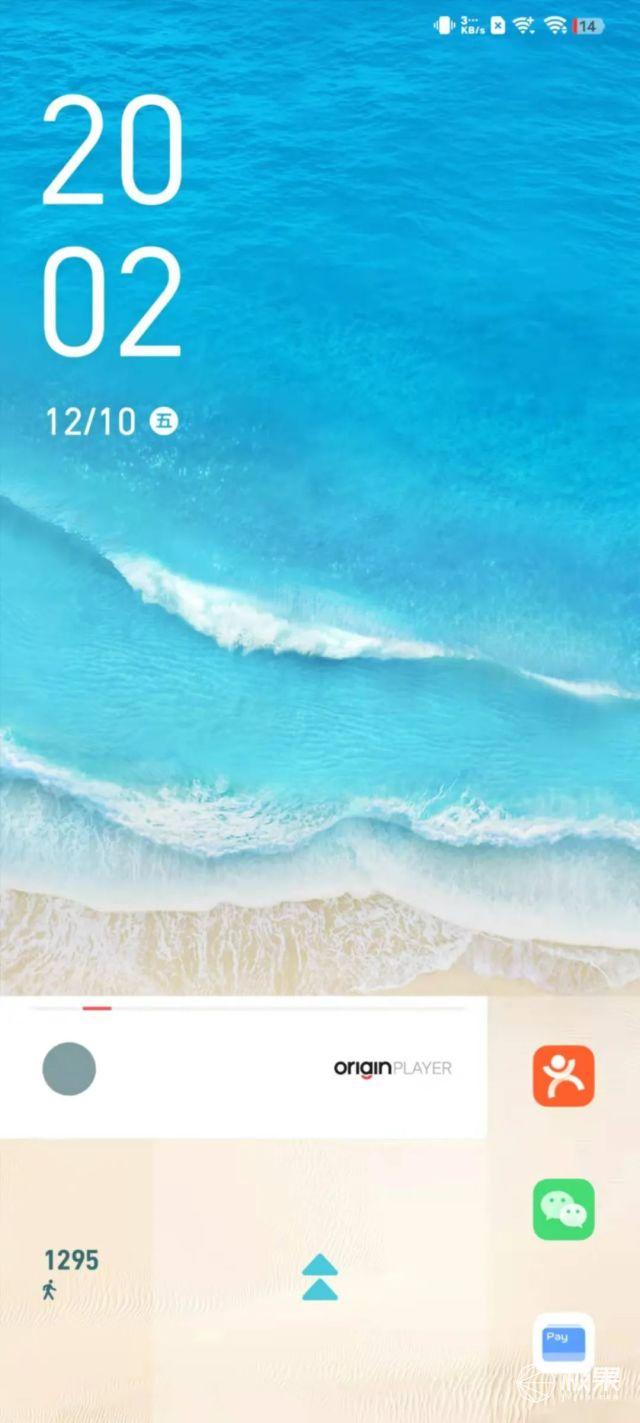Open the WeChat app
The width and height of the screenshot is (640, 1423).
[x=563, y=1209]
